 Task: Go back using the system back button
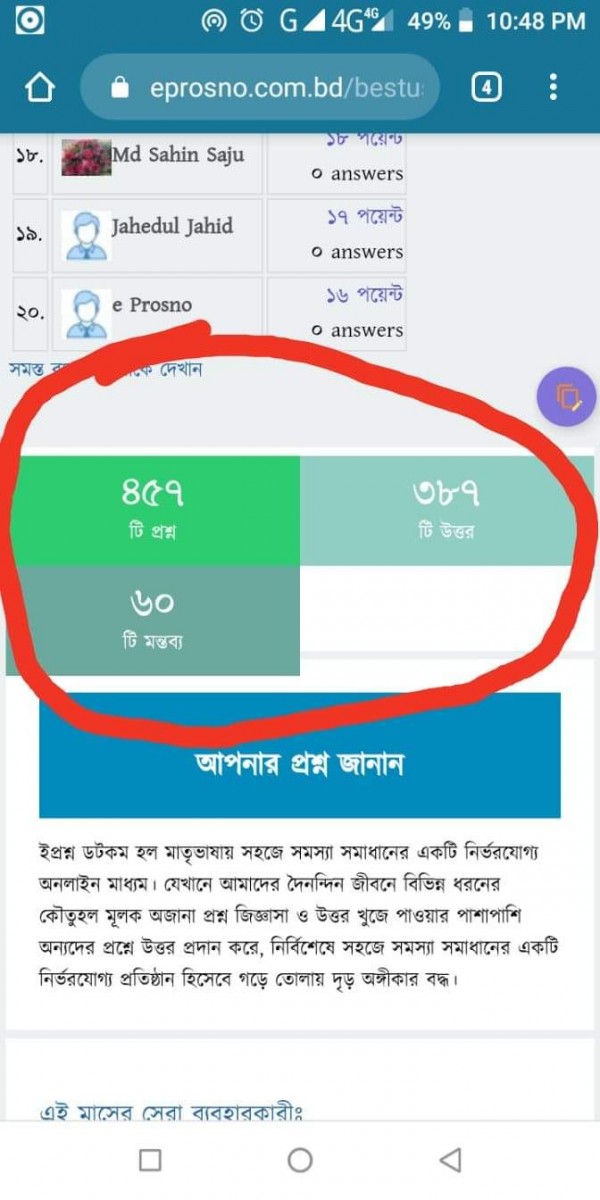(x=450, y=1160)
